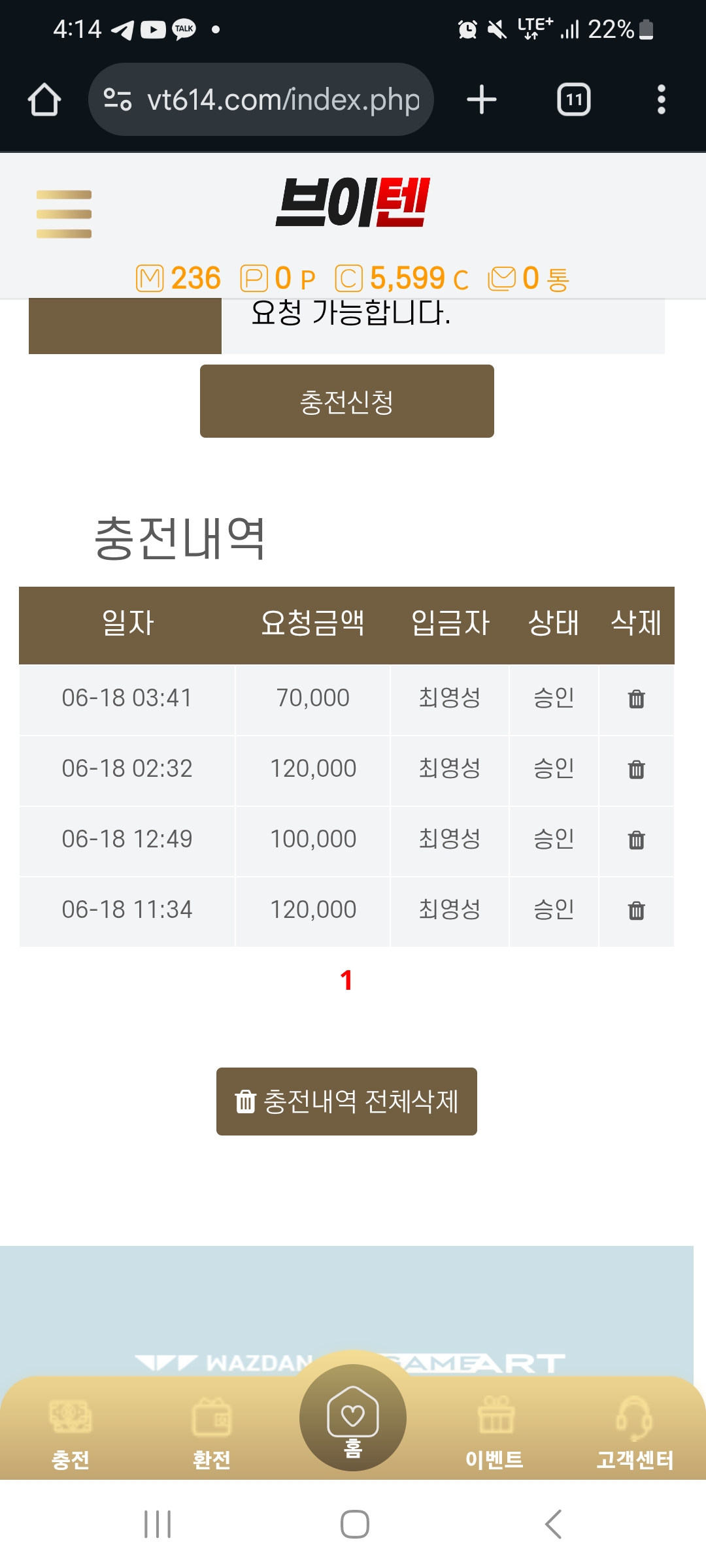The width and height of the screenshot is (706, 1568).
Task: Open the message inbox envelope
Action: tap(502, 278)
